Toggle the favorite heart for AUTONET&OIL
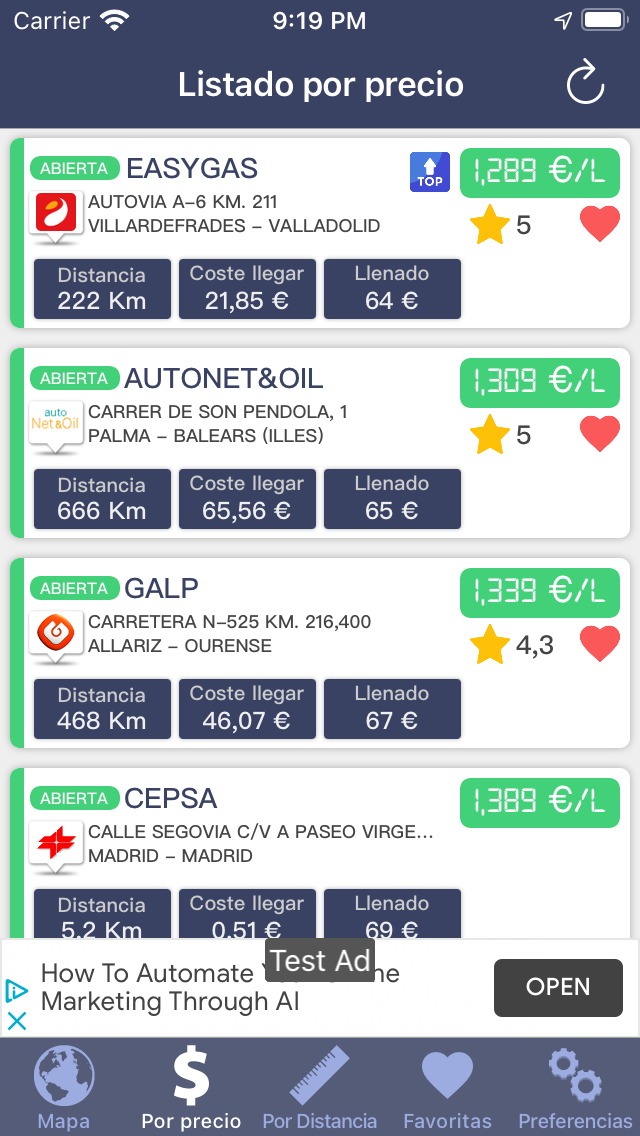This screenshot has height=1136, width=640. coord(600,435)
